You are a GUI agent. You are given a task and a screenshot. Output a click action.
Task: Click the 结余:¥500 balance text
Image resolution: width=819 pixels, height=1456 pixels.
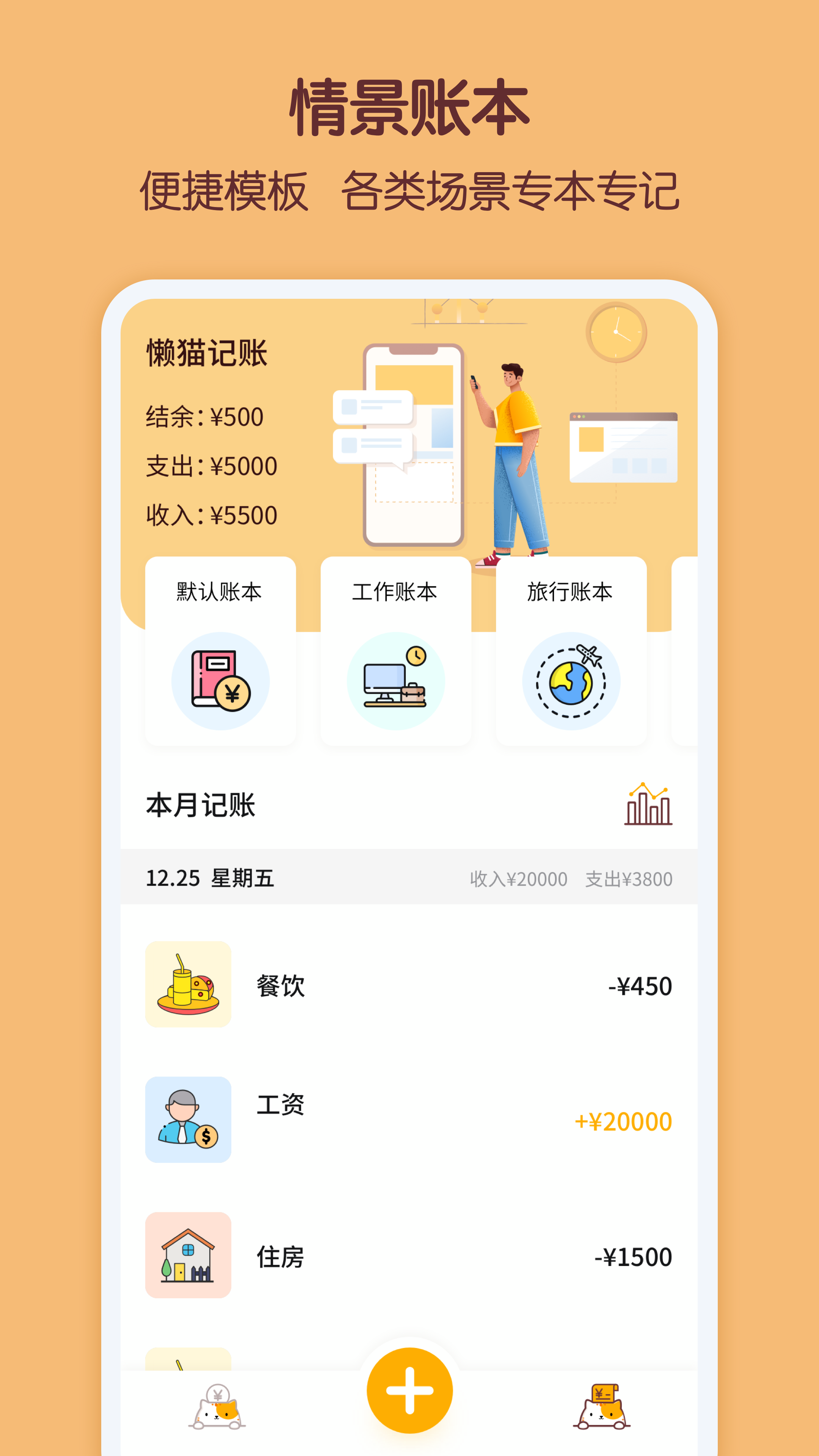206,417
